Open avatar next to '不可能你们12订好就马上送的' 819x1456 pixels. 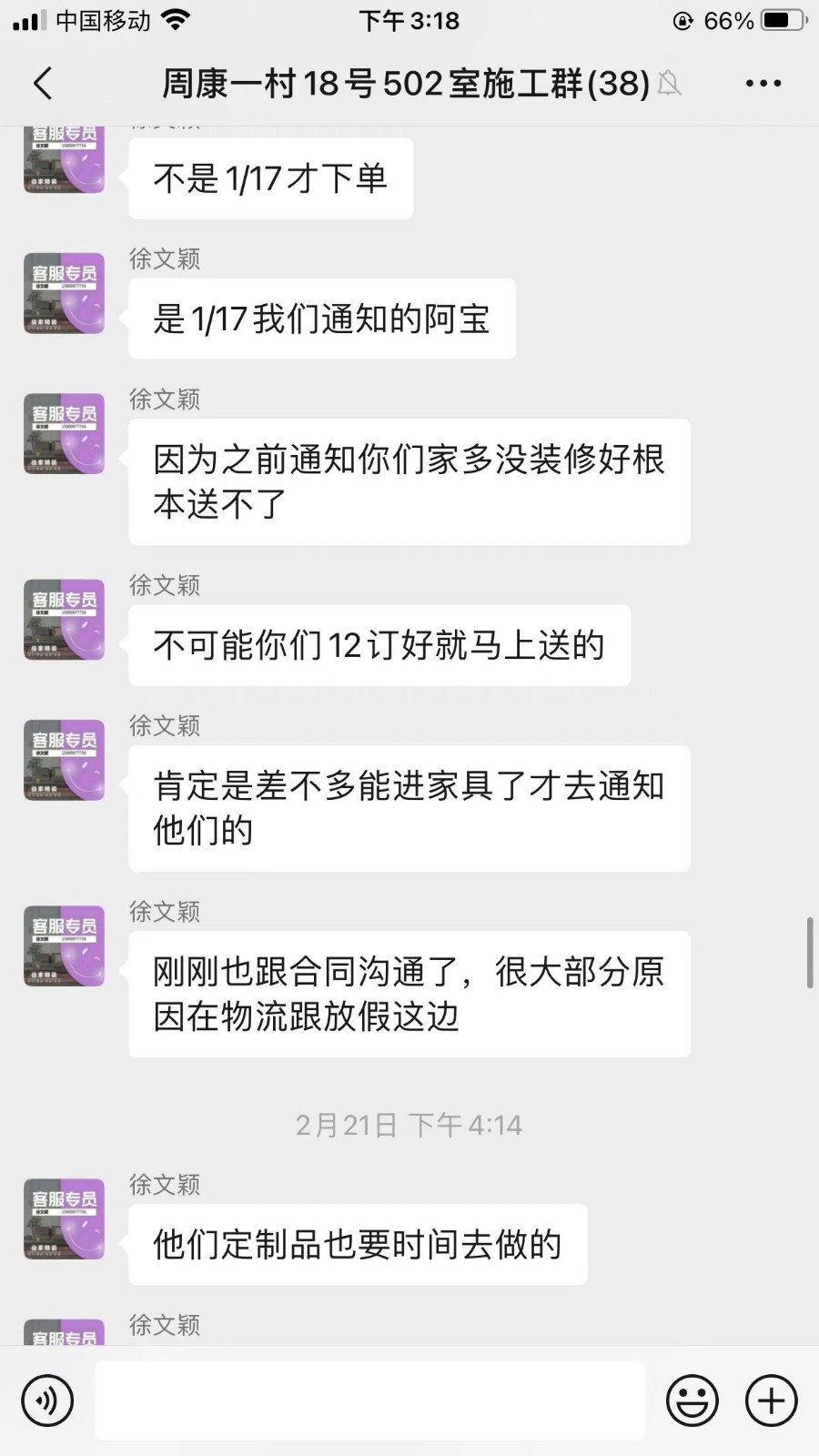pyautogui.click(x=65, y=620)
